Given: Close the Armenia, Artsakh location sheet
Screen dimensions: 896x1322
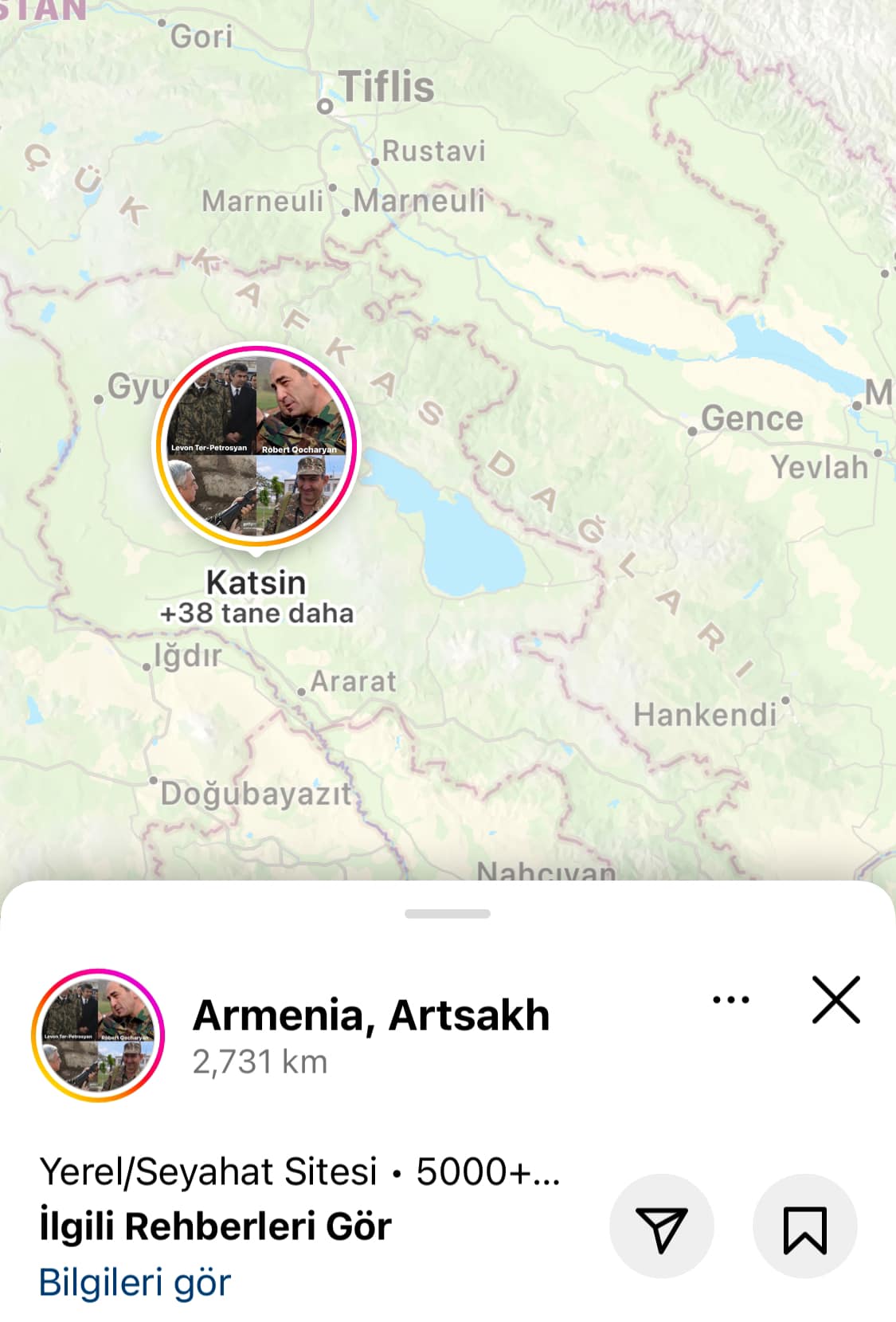Looking at the screenshot, I should click(835, 999).
